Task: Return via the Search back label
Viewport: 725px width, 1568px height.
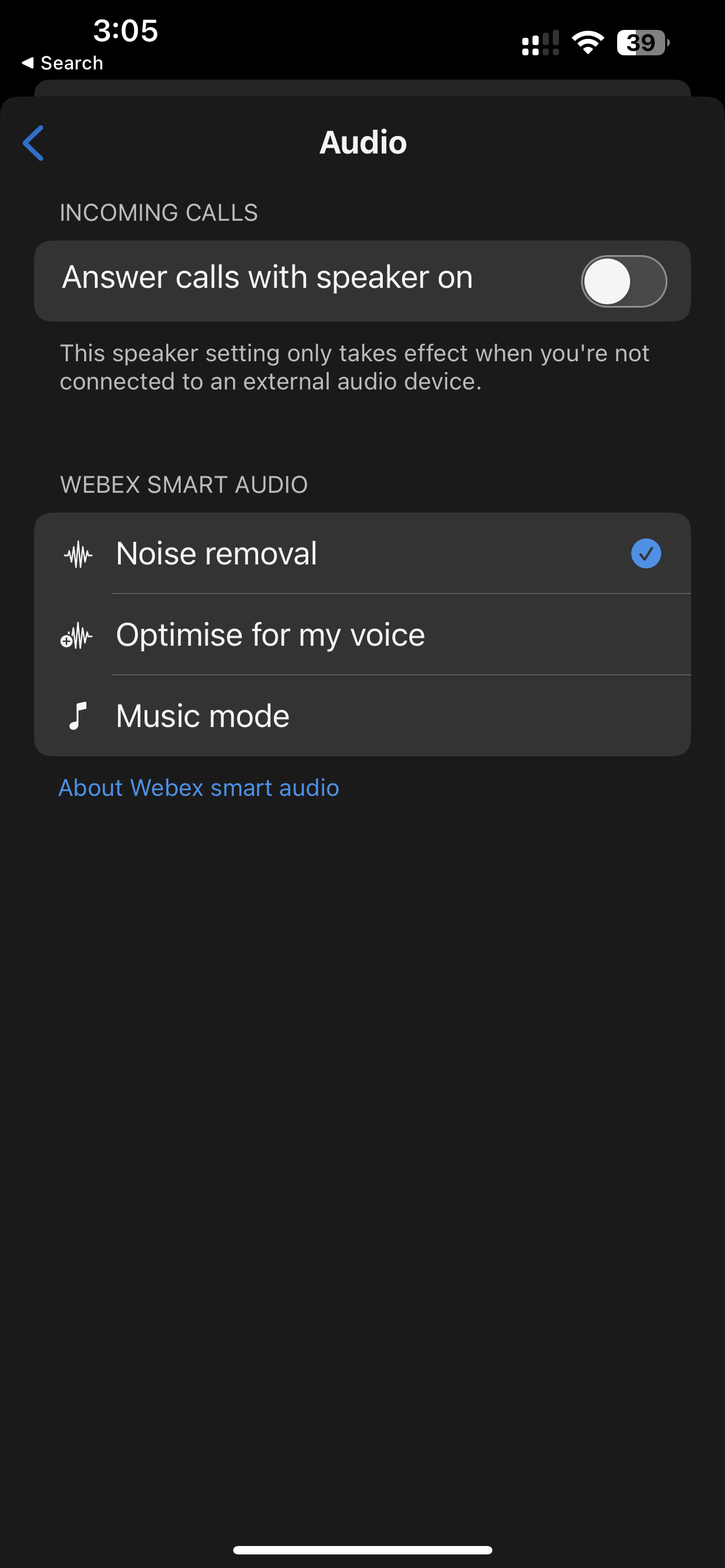Action: pyautogui.click(x=63, y=62)
